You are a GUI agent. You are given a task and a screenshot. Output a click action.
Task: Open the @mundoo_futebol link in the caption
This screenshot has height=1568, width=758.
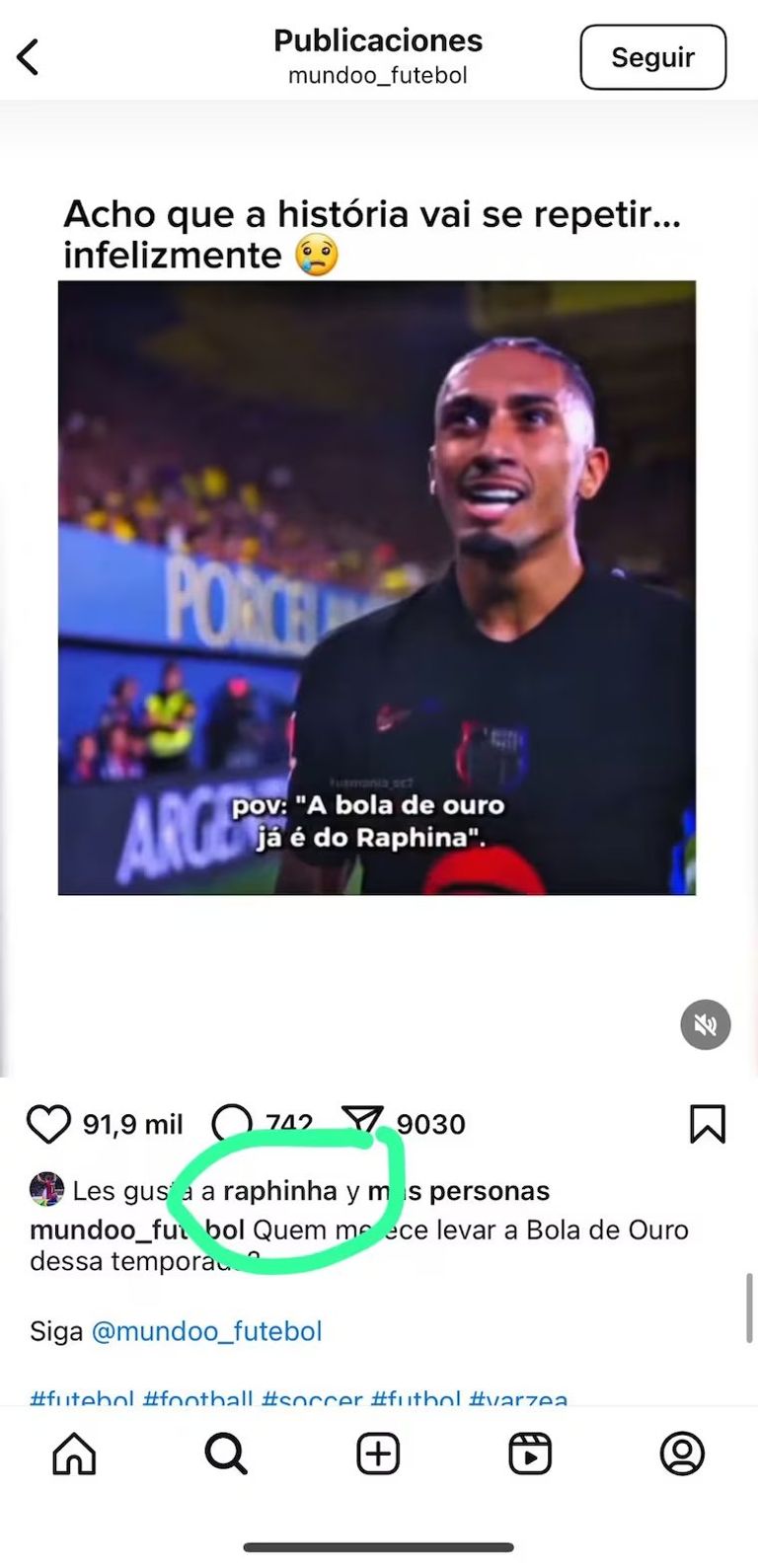(x=206, y=1331)
